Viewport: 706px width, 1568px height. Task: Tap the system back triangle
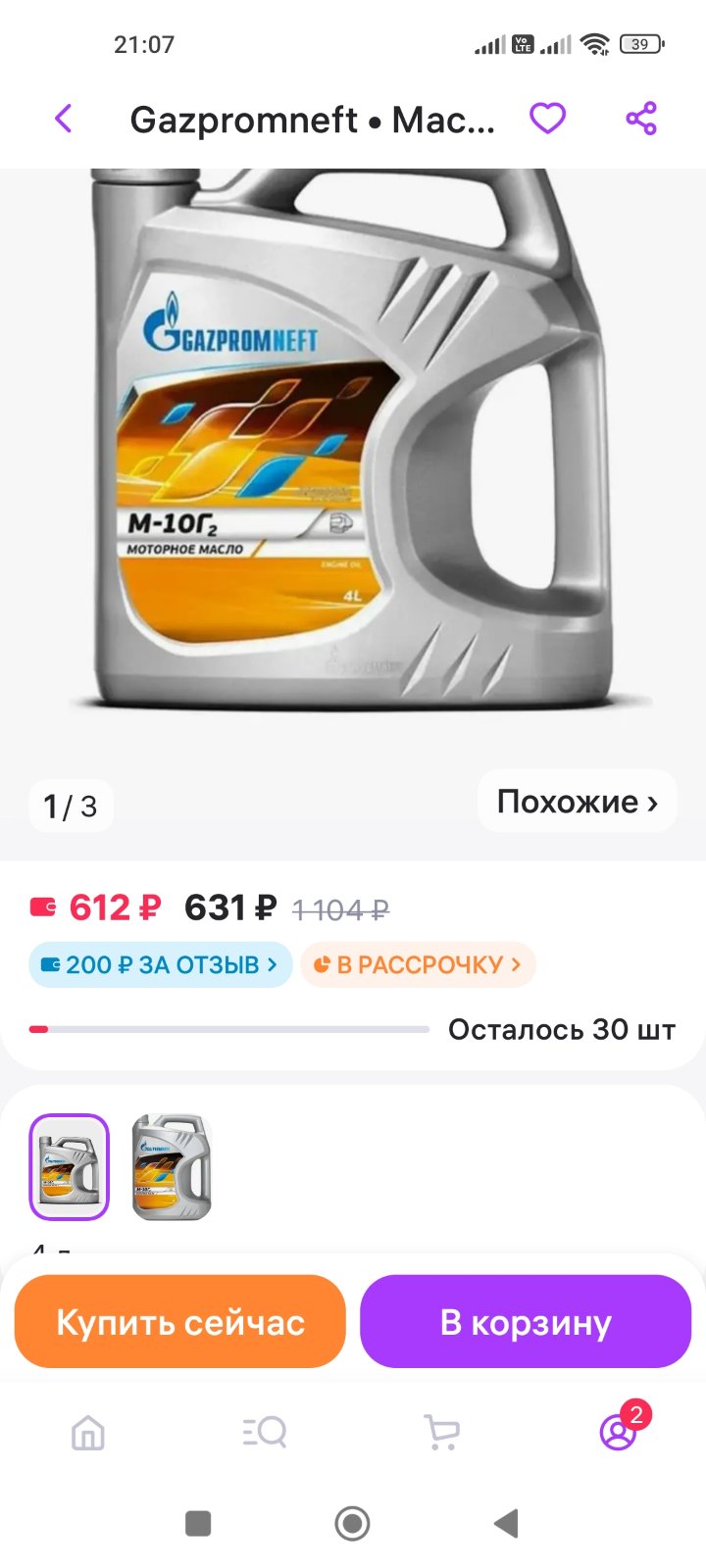pyautogui.click(x=506, y=1523)
